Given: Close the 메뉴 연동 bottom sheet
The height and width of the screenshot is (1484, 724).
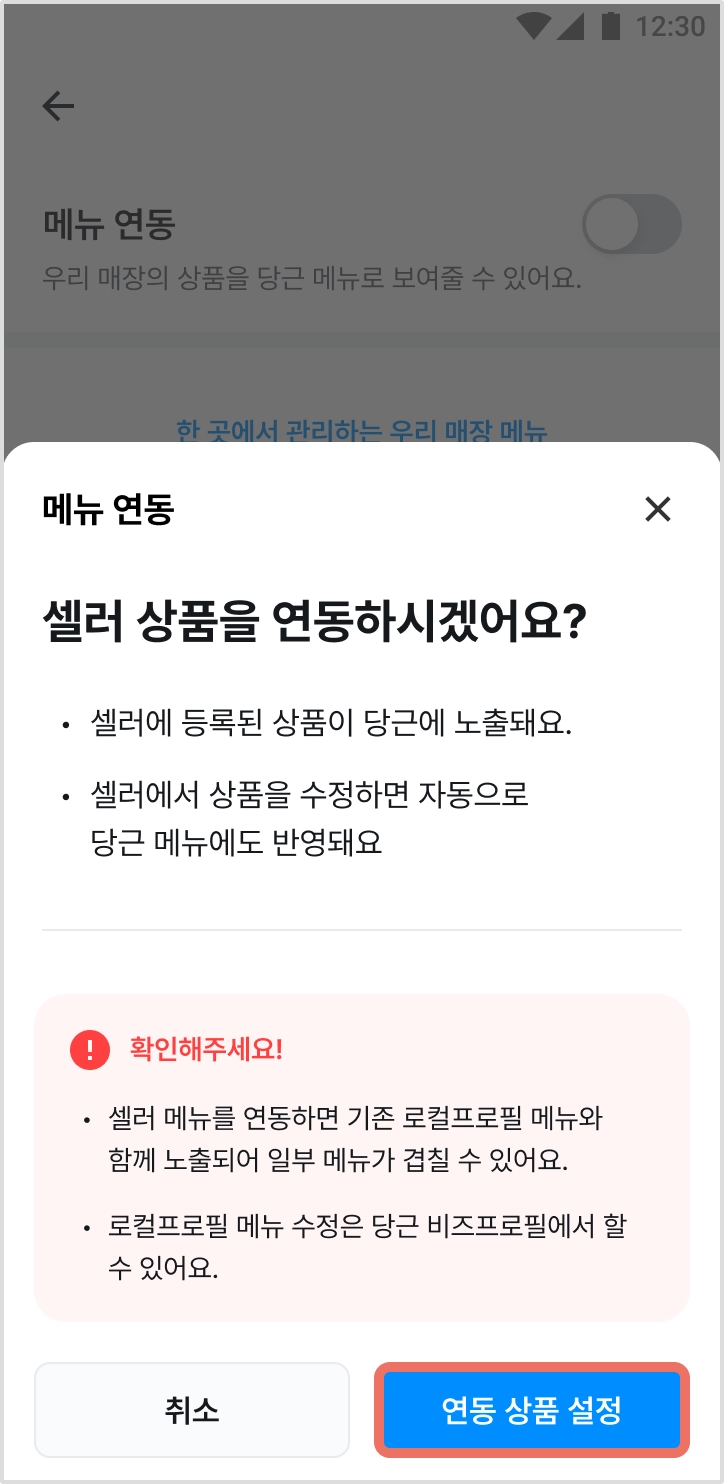Looking at the screenshot, I should pos(657,509).
